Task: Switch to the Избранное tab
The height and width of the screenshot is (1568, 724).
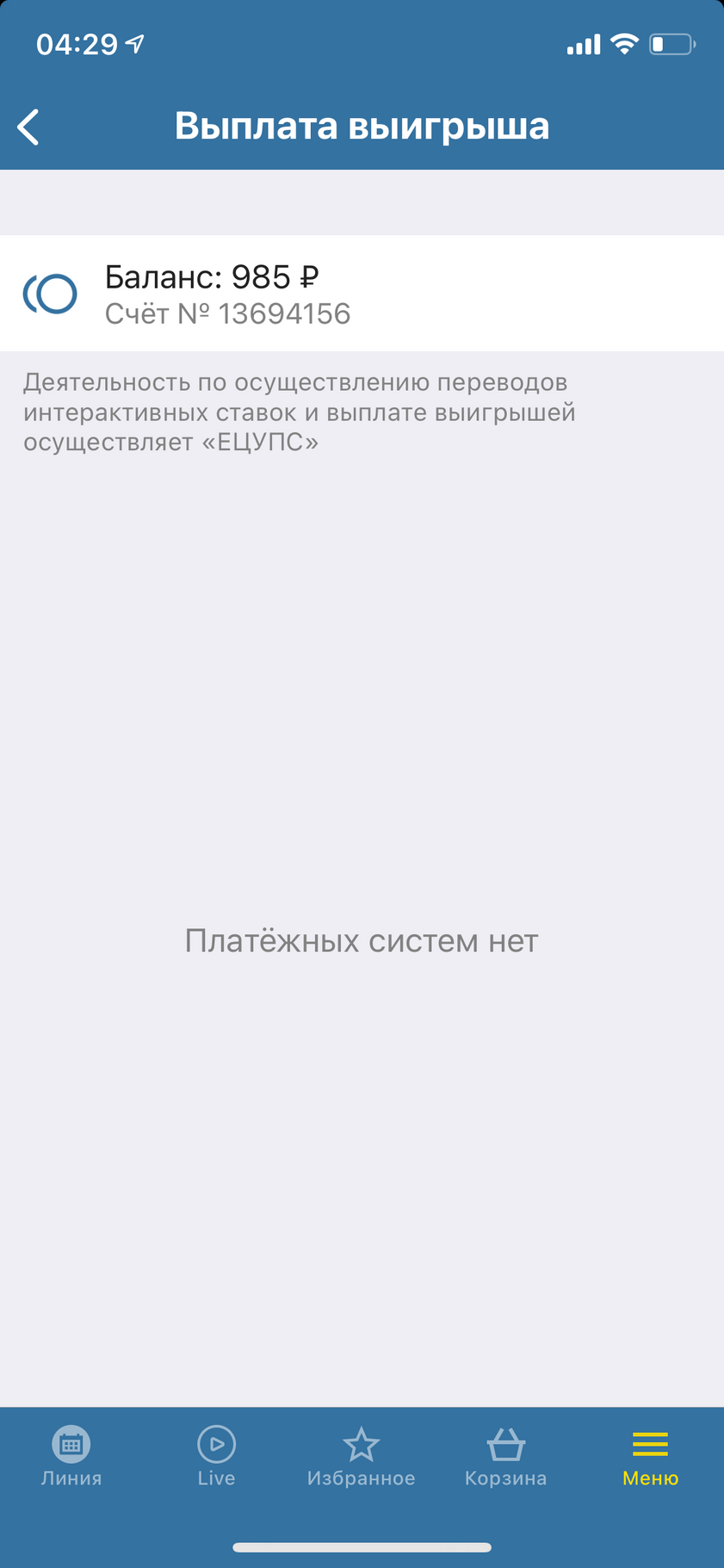Action: [x=361, y=1457]
